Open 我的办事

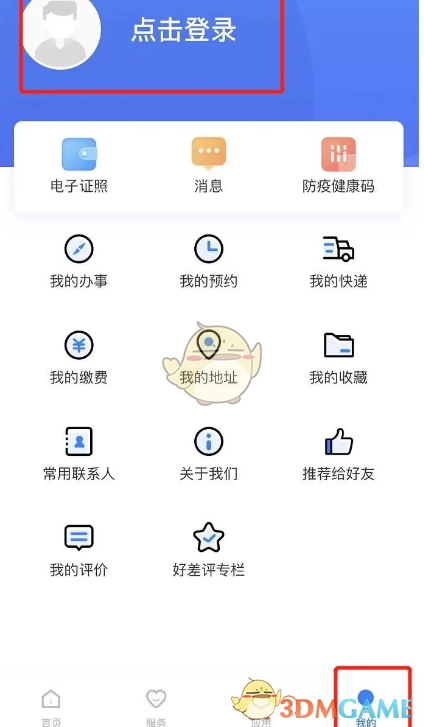(x=79, y=262)
